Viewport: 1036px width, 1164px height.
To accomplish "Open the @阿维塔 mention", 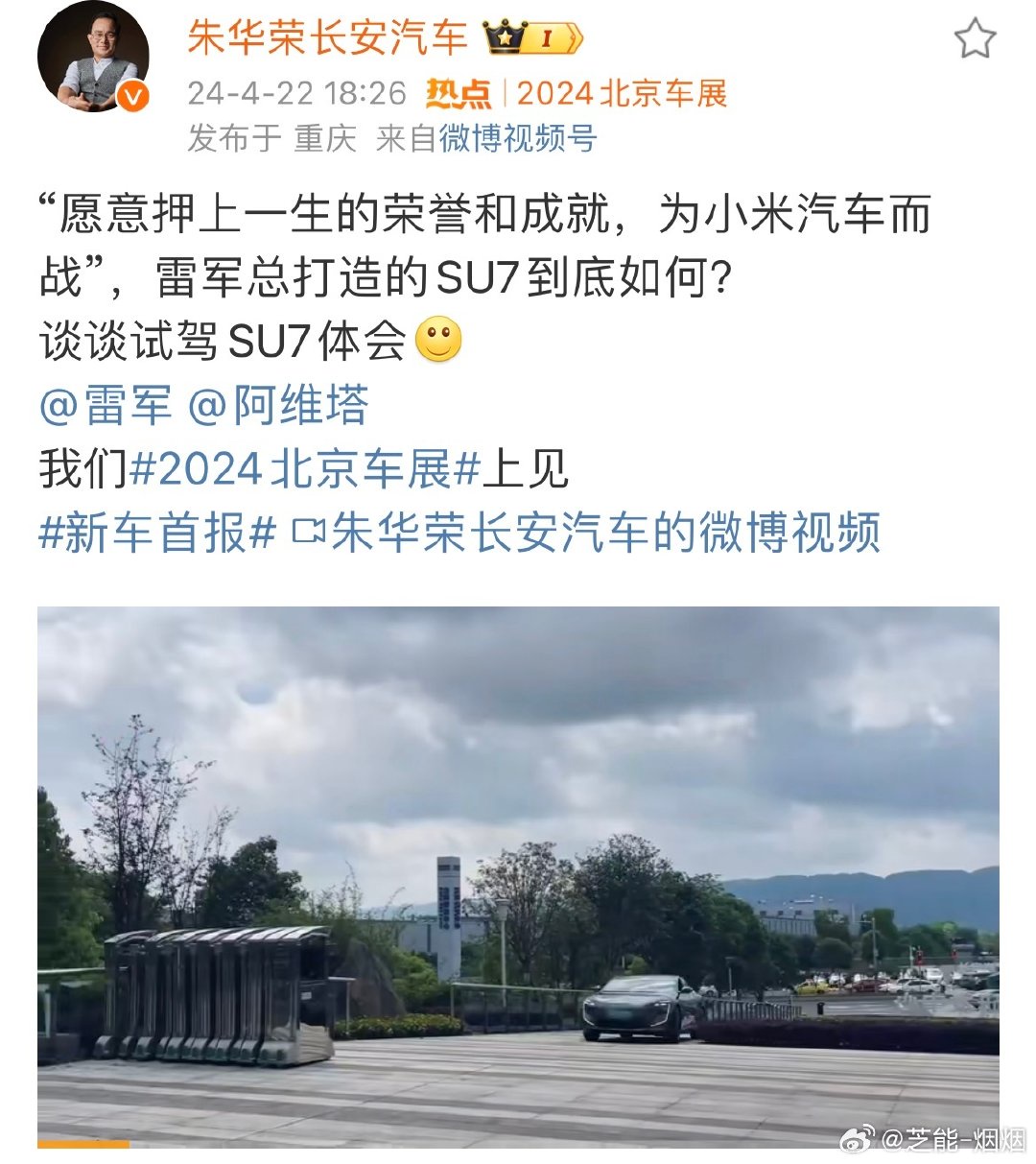I will [x=278, y=405].
